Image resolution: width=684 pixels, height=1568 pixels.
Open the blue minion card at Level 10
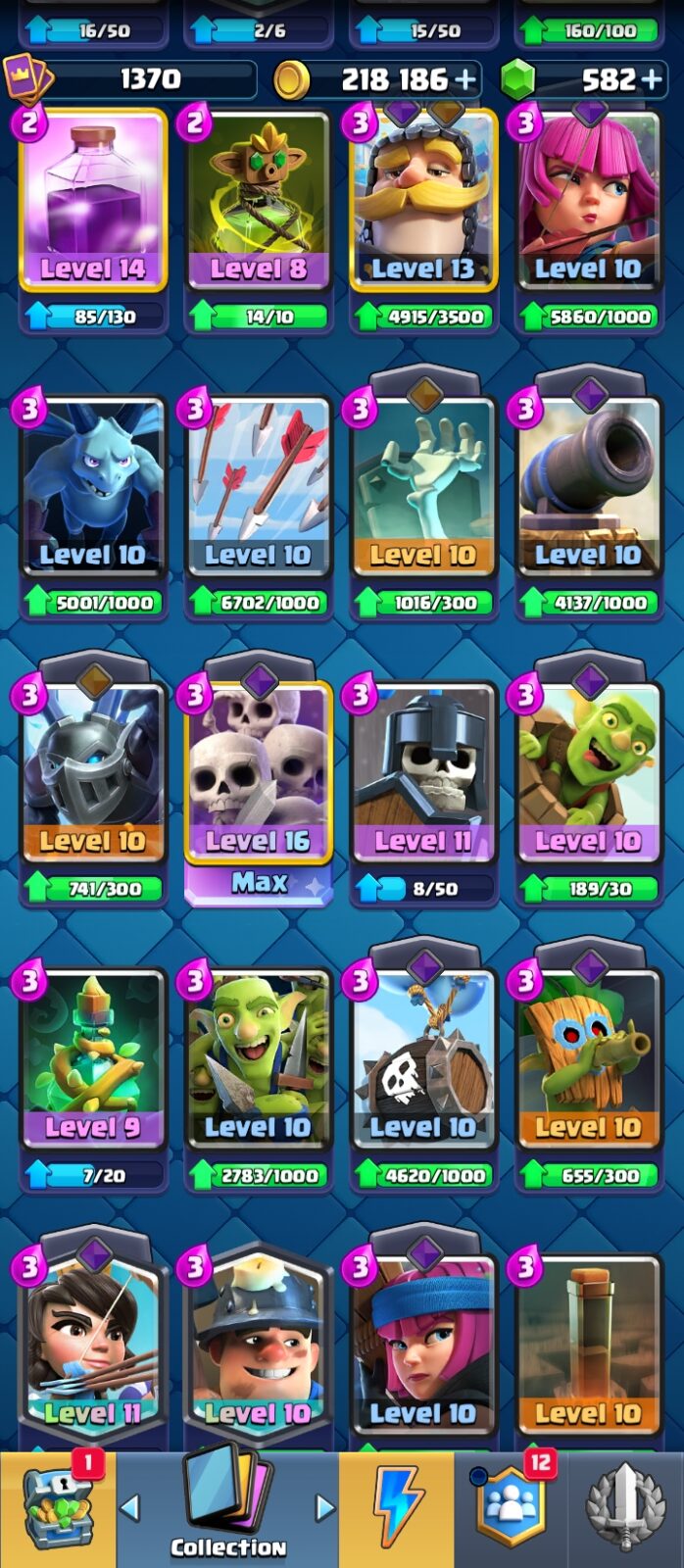(93, 487)
